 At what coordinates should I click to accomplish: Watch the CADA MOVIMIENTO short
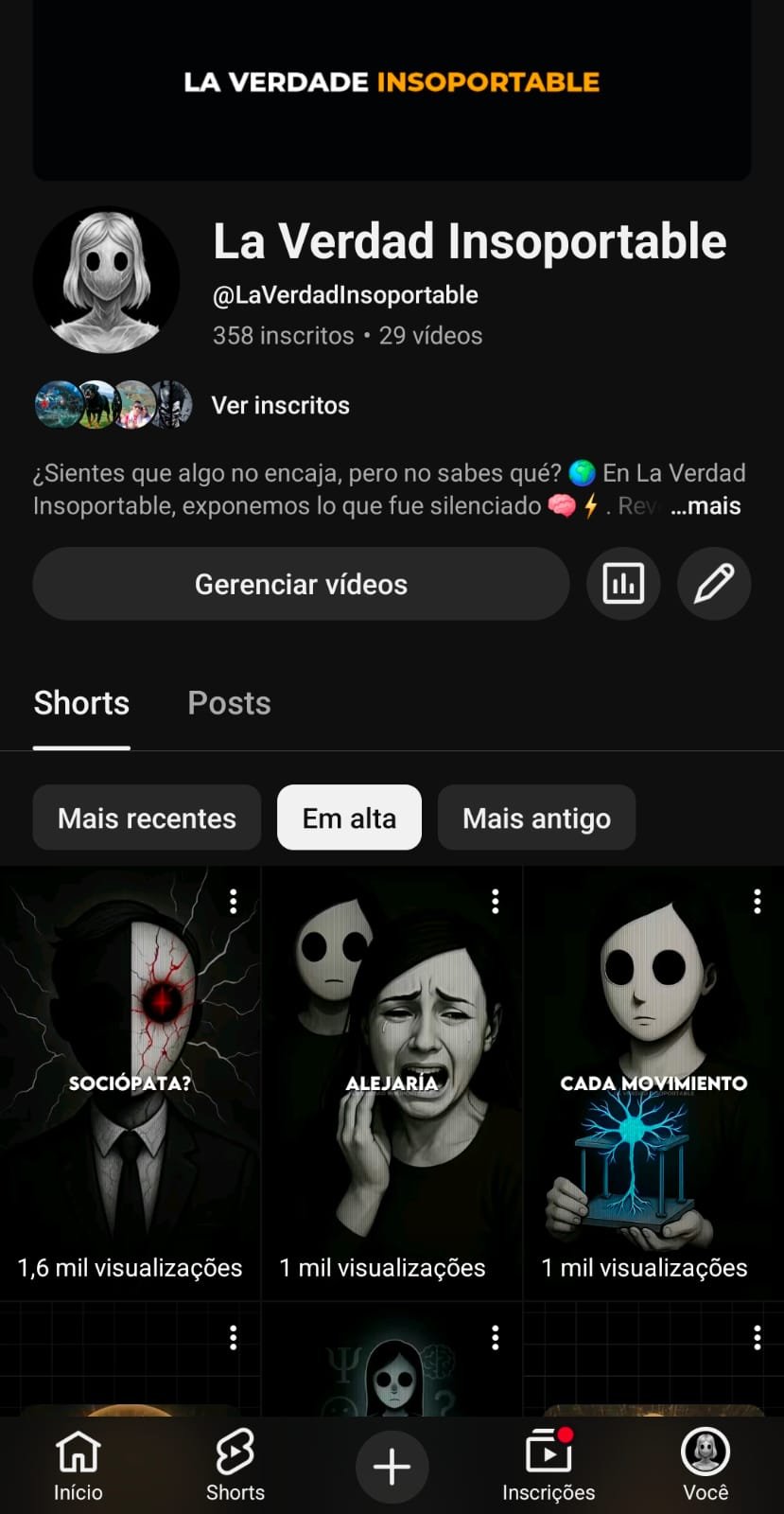click(653, 1083)
